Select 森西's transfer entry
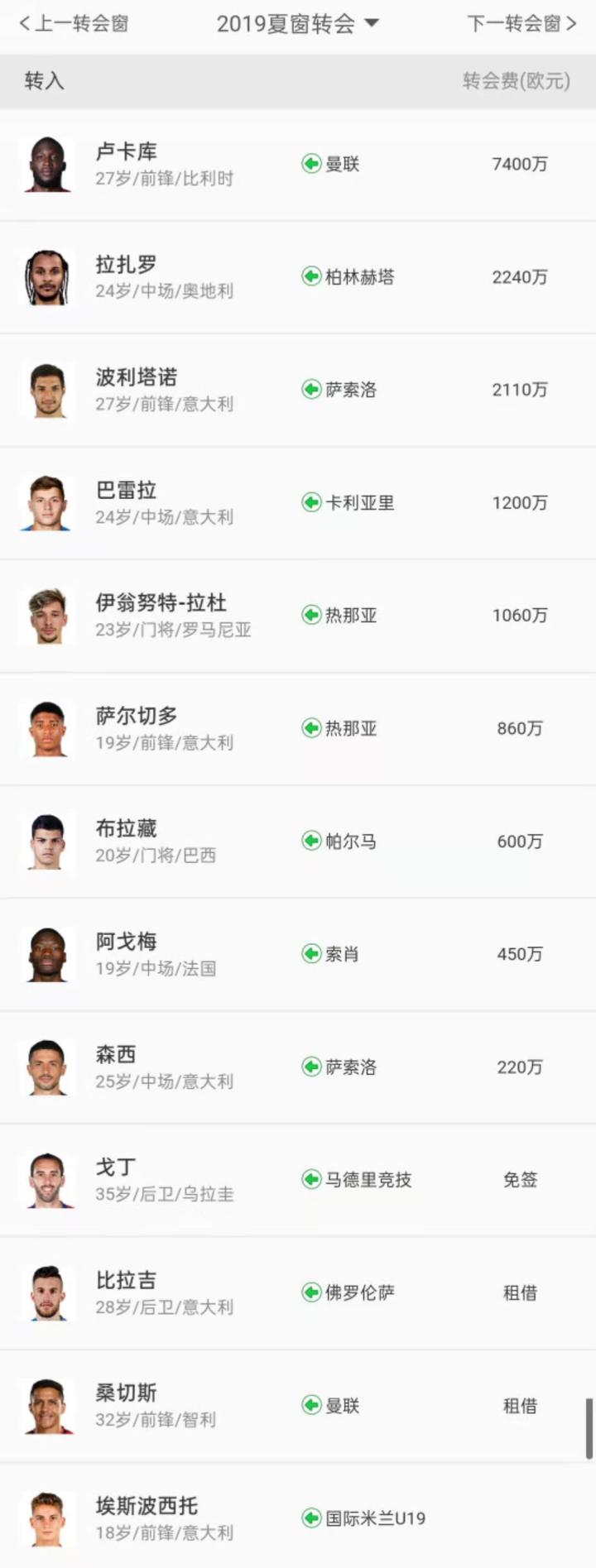The height and width of the screenshot is (1568, 596). tap(298, 1067)
